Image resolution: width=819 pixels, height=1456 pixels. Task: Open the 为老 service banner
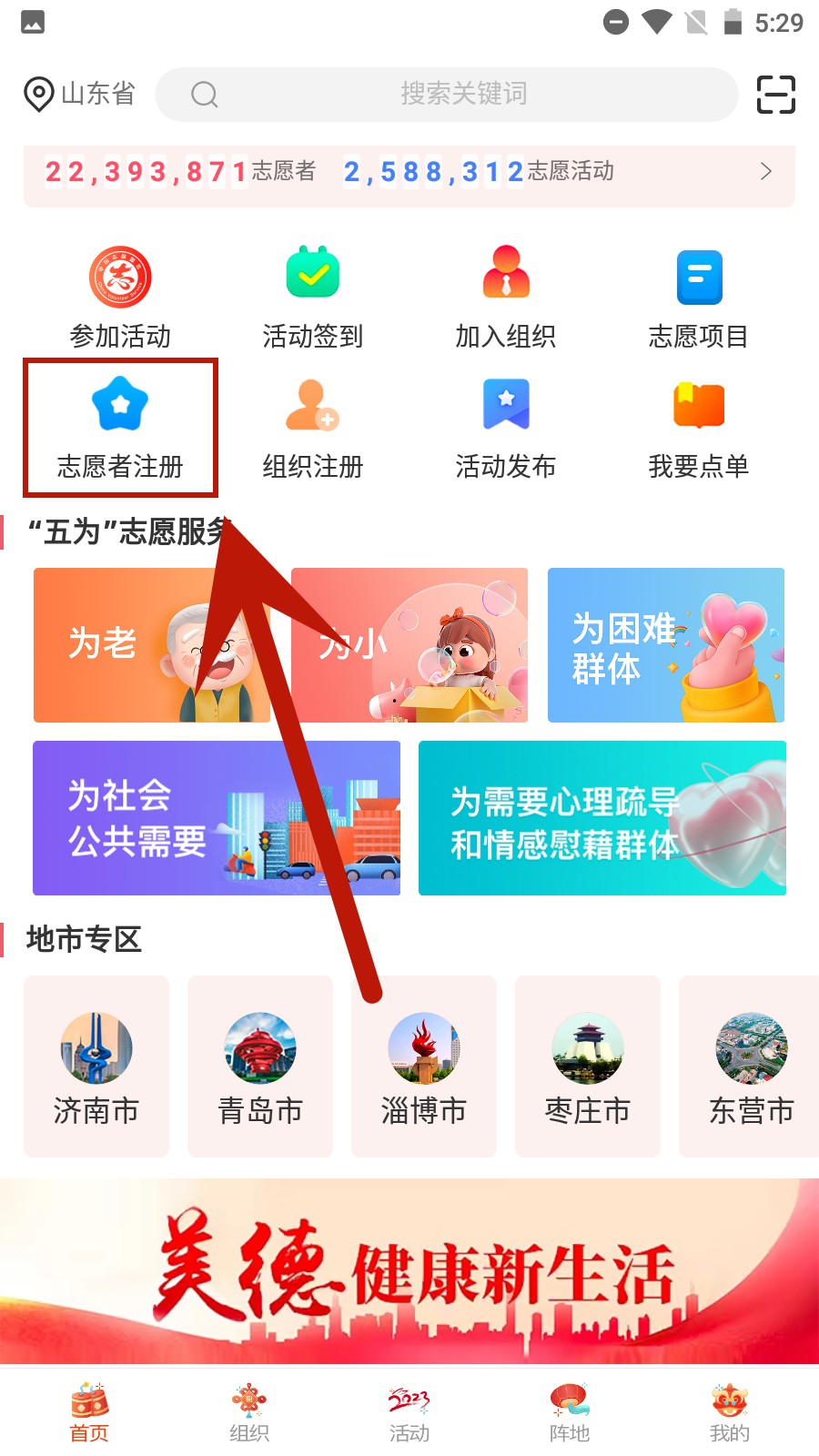(x=152, y=644)
